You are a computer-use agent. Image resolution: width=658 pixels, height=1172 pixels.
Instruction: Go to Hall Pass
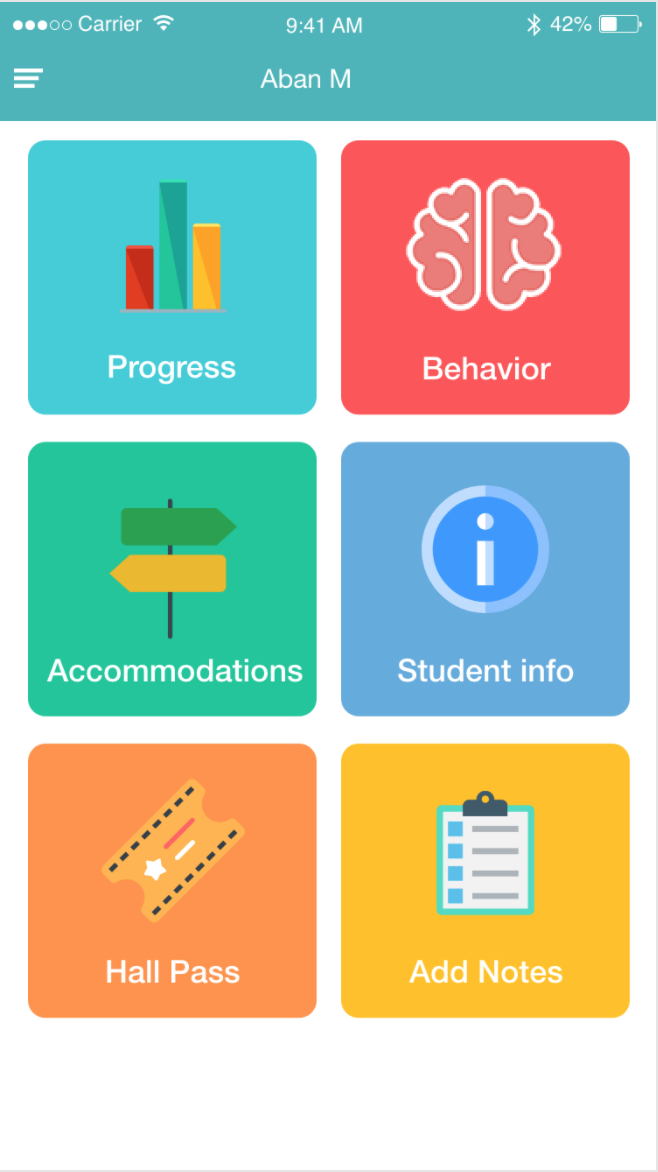[172, 880]
